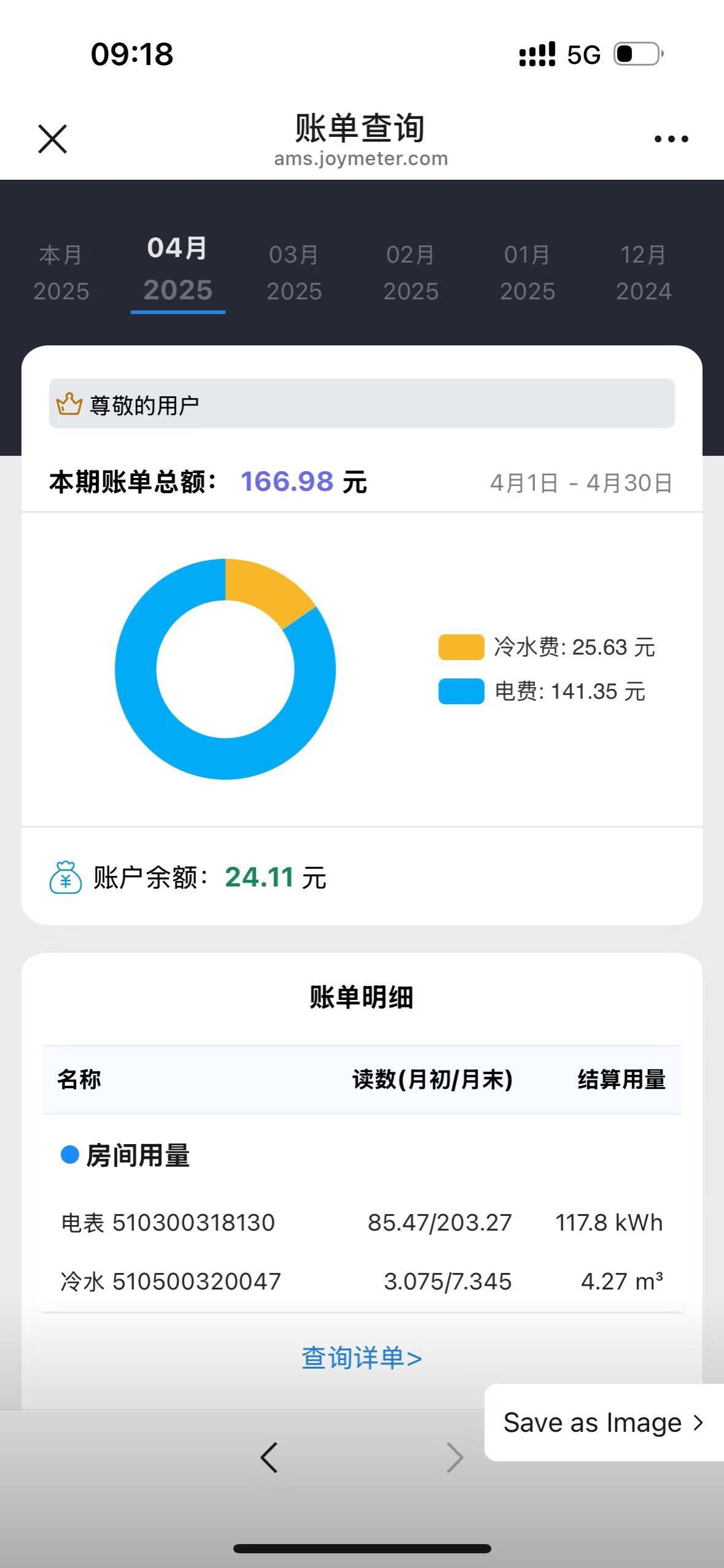Switch to the 本月 2025 tab
The width and height of the screenshot is (724, 1568).
coord(61,272)
